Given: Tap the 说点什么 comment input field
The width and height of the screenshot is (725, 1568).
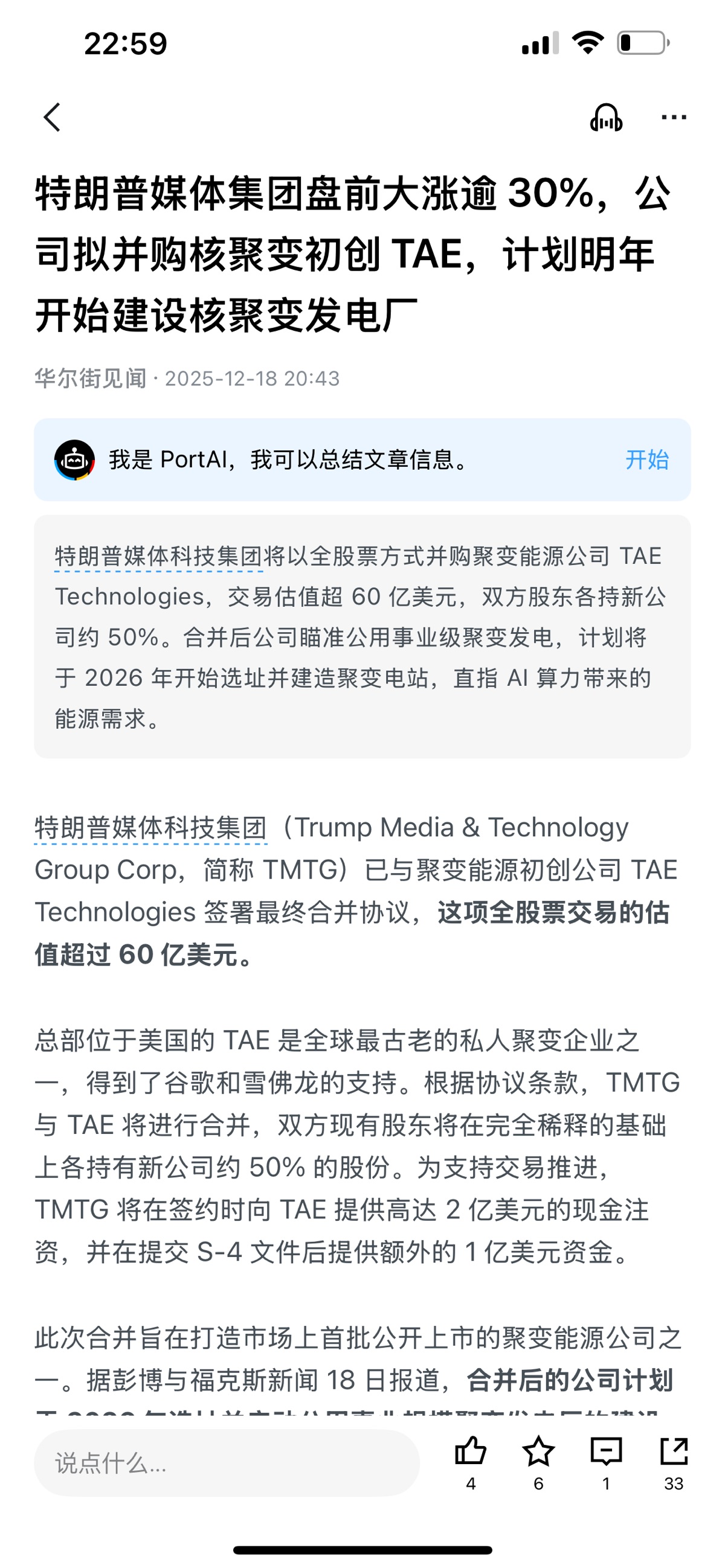Looking at the screenshot, I should pyautogui.click(x=227, y=1464).
